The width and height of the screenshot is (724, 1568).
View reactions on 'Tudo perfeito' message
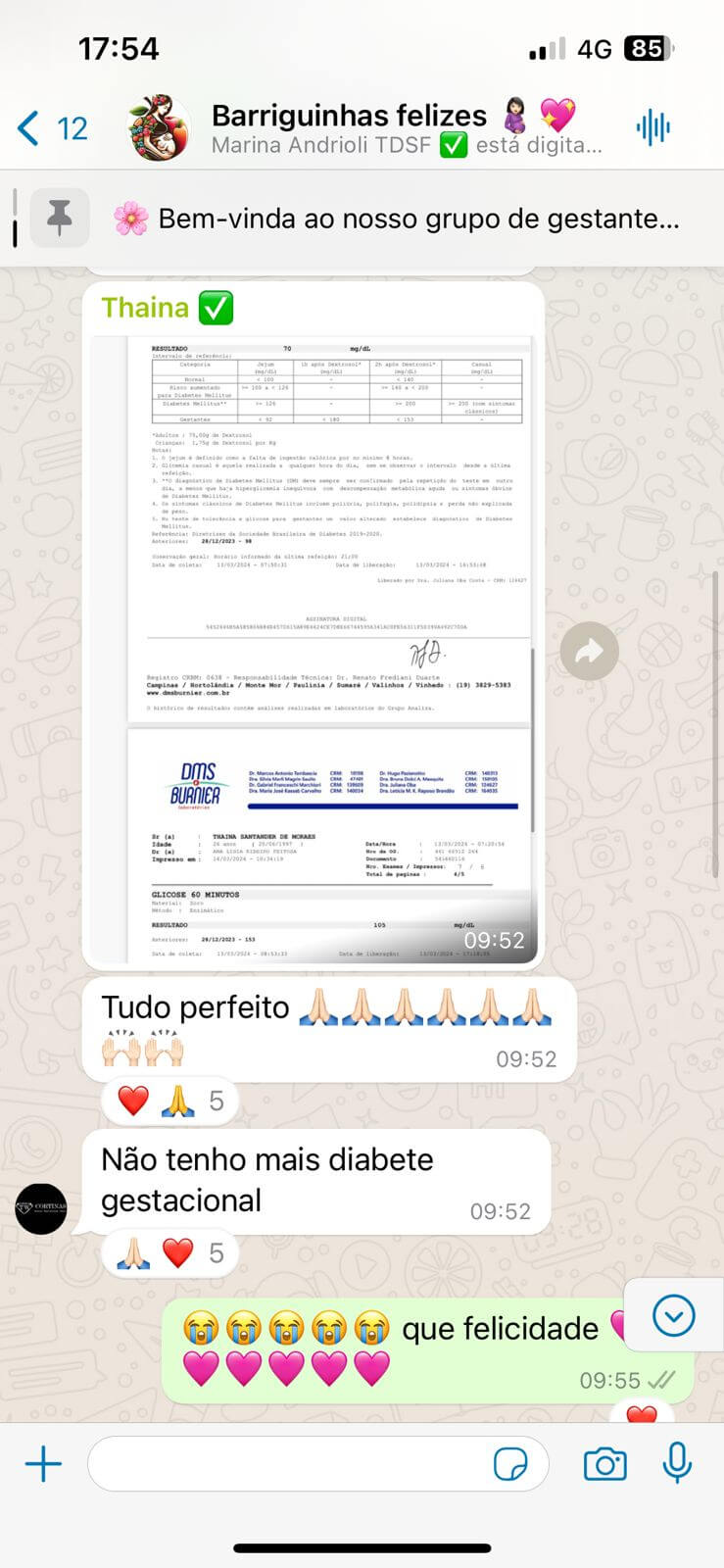tap(170, 1101)
